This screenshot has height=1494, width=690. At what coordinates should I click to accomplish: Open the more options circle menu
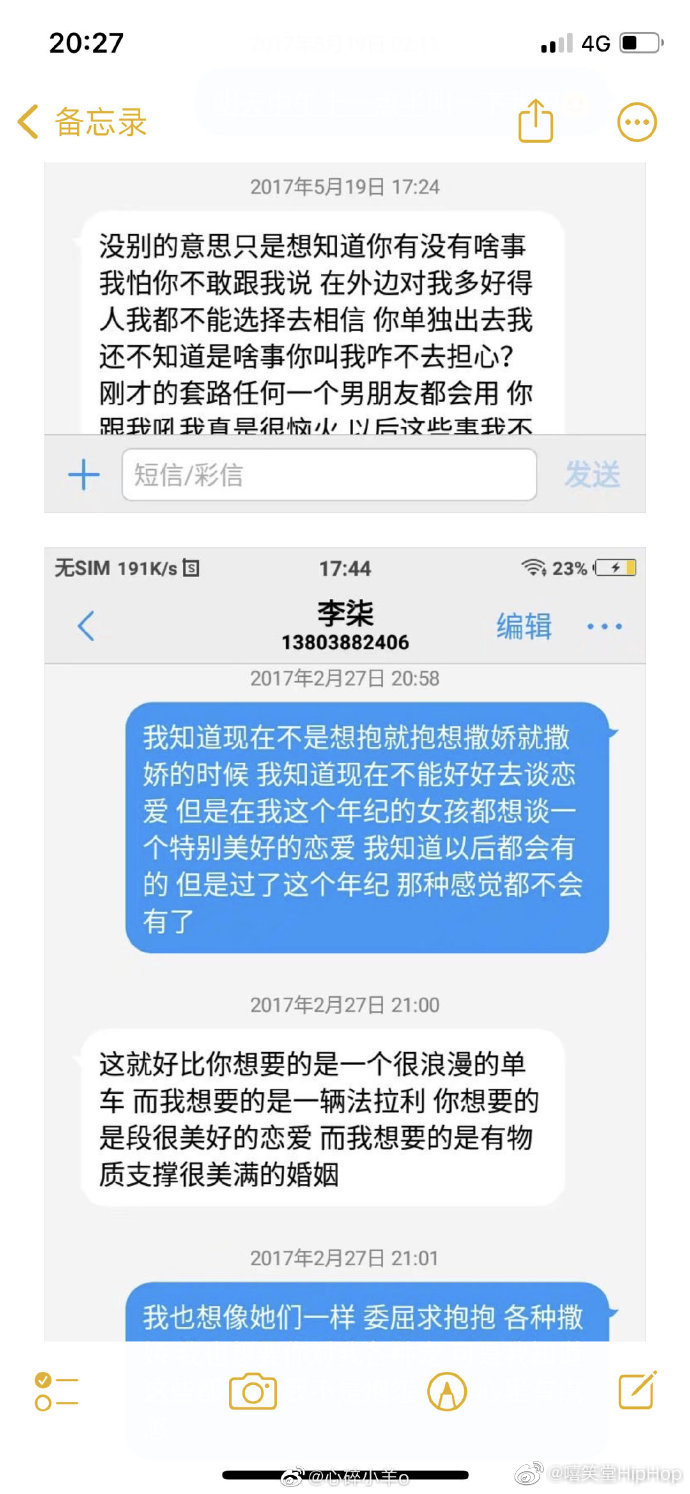click(637, 122)
